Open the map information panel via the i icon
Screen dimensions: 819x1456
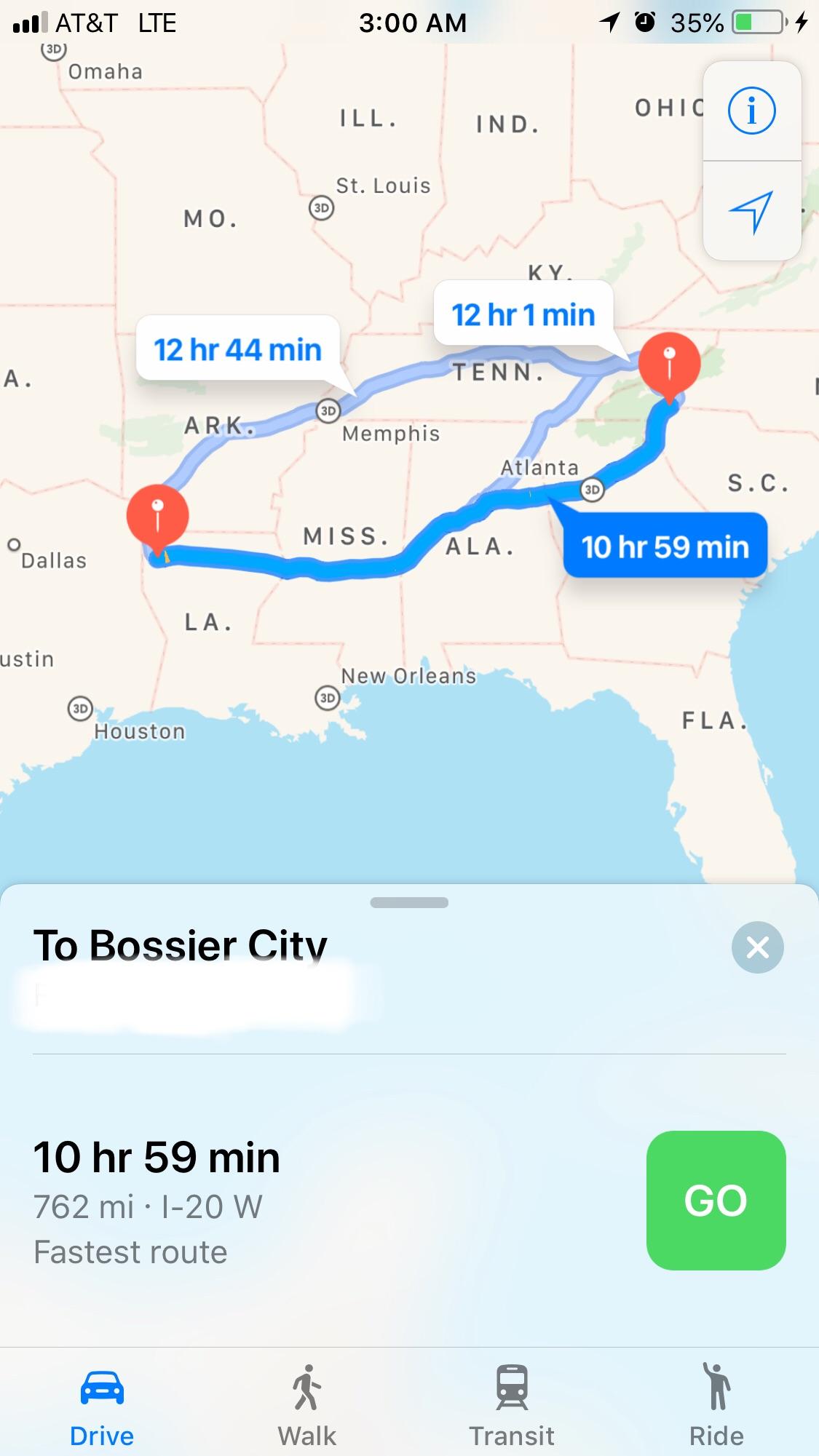(751, 111)
